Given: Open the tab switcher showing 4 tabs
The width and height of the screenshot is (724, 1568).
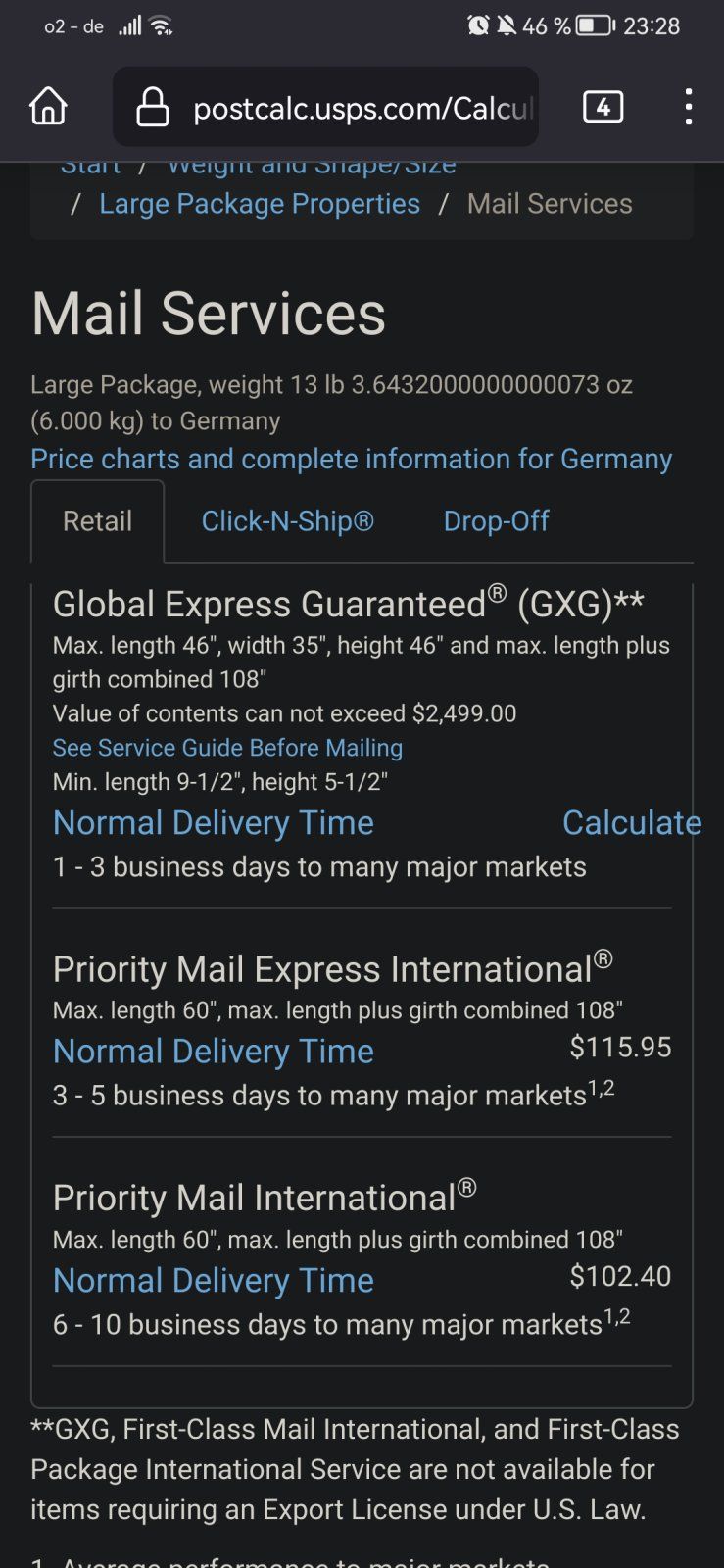Looking at the screenshot, I should (603, 107).
